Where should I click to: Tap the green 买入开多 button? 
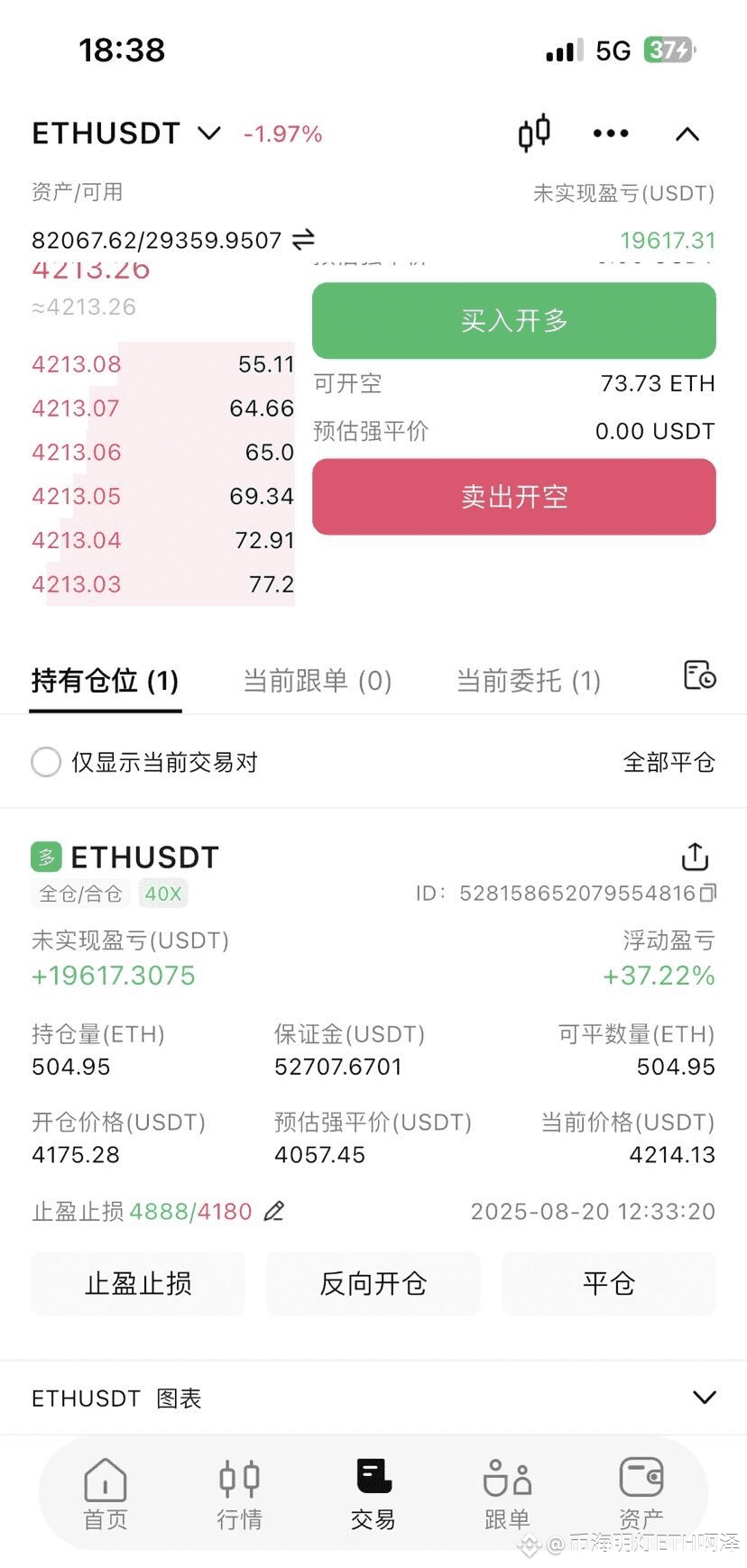[x=514, y=320]
